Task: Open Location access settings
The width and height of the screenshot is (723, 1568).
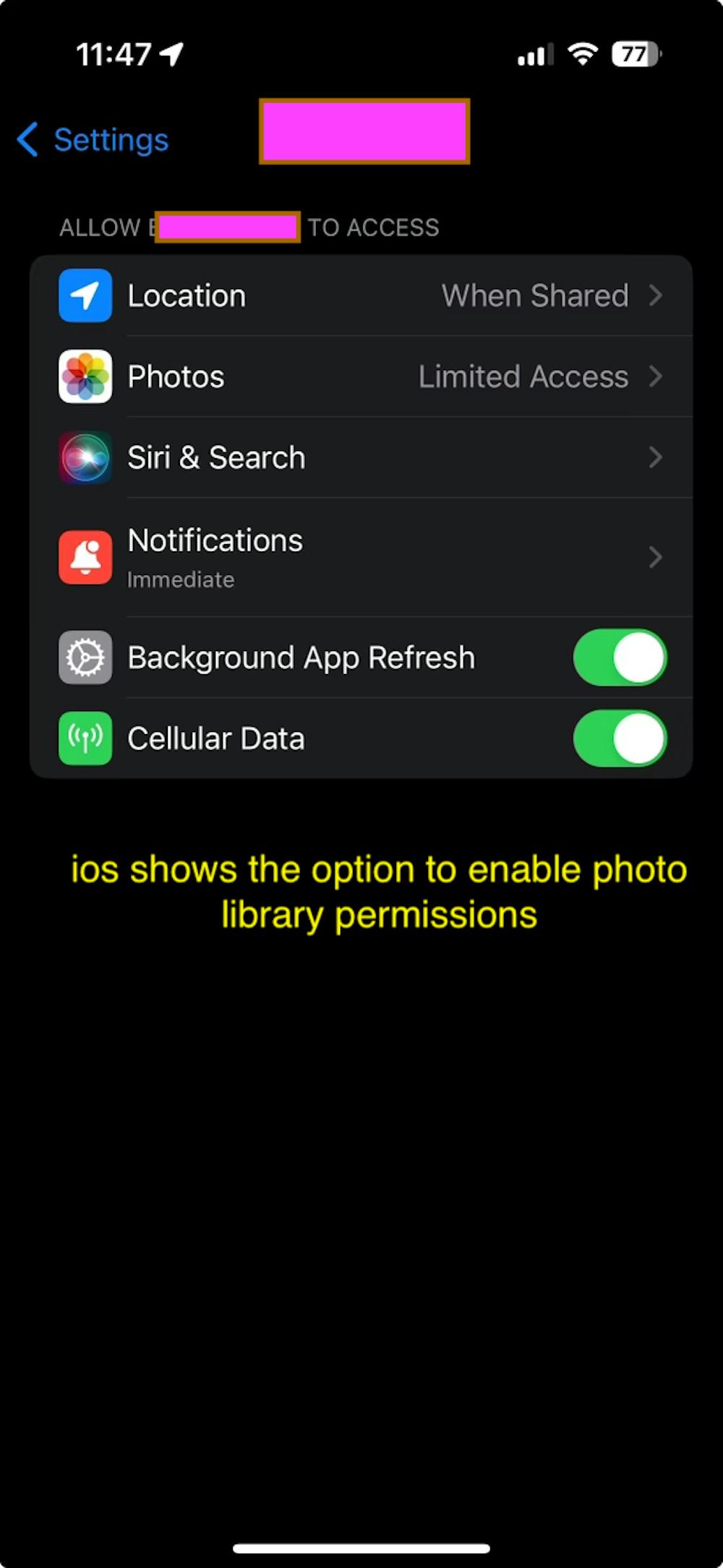Action: [x=361, y=296]
